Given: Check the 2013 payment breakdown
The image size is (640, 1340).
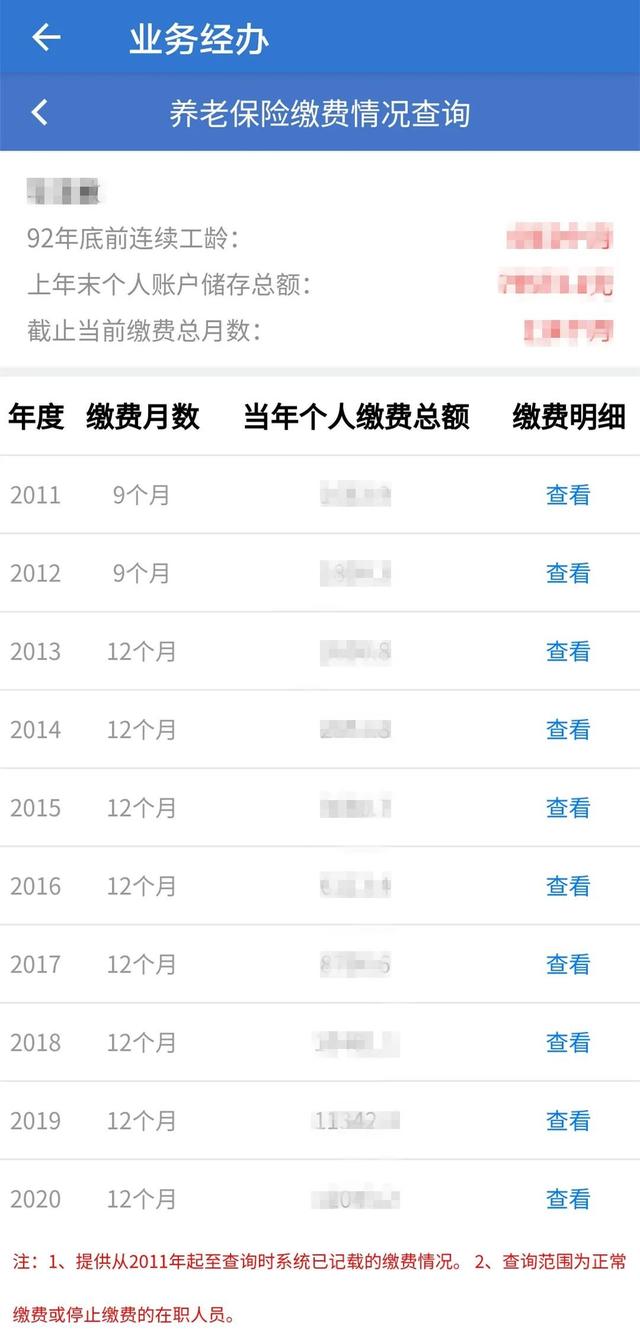Looking at the screenshot, I should coord(568,651).
